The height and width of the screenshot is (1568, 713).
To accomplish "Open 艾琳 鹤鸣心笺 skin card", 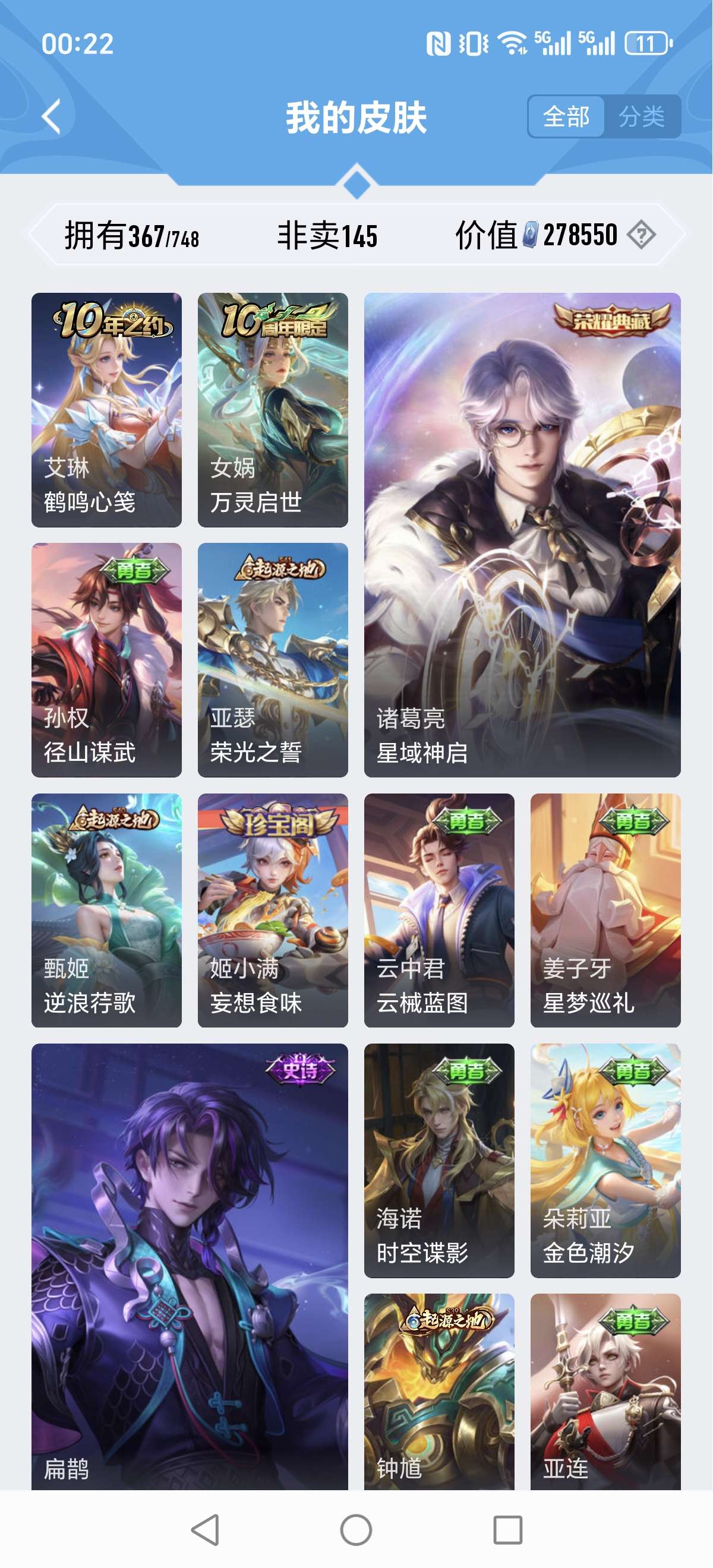I will [x=106, y=410].
